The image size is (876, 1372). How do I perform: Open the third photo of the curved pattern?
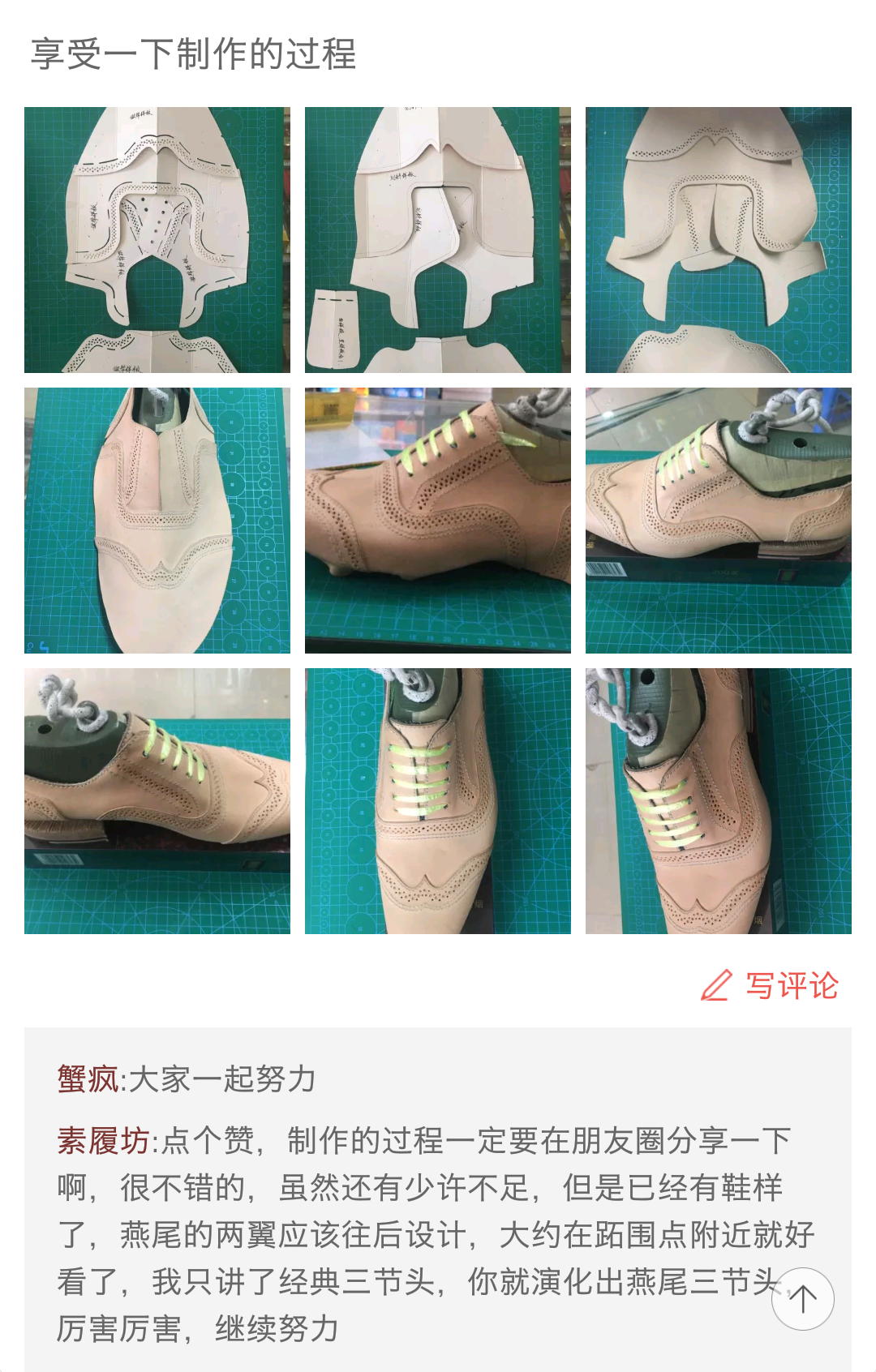(719, 240)
